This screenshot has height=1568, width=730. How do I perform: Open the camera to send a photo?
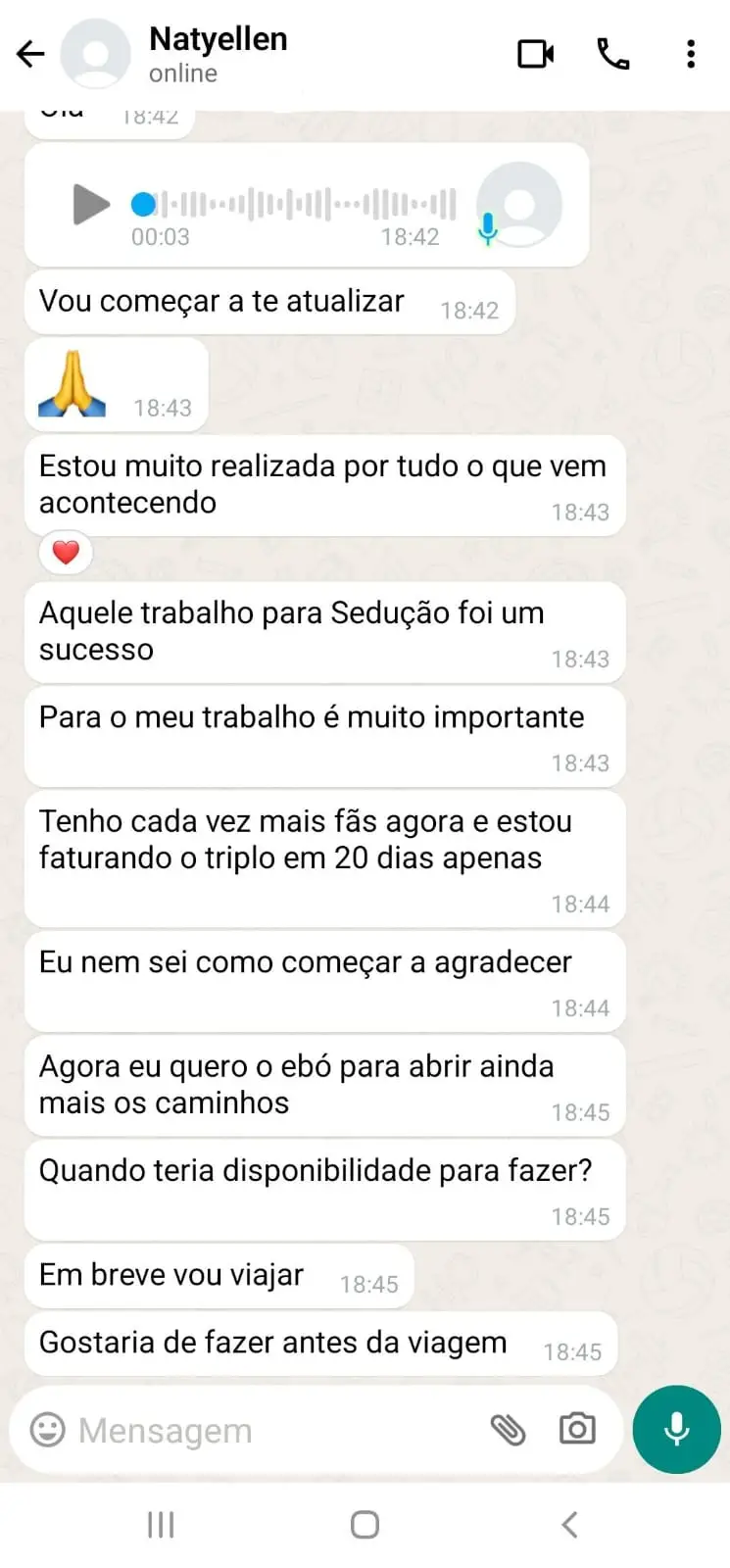coord(576,1430)
